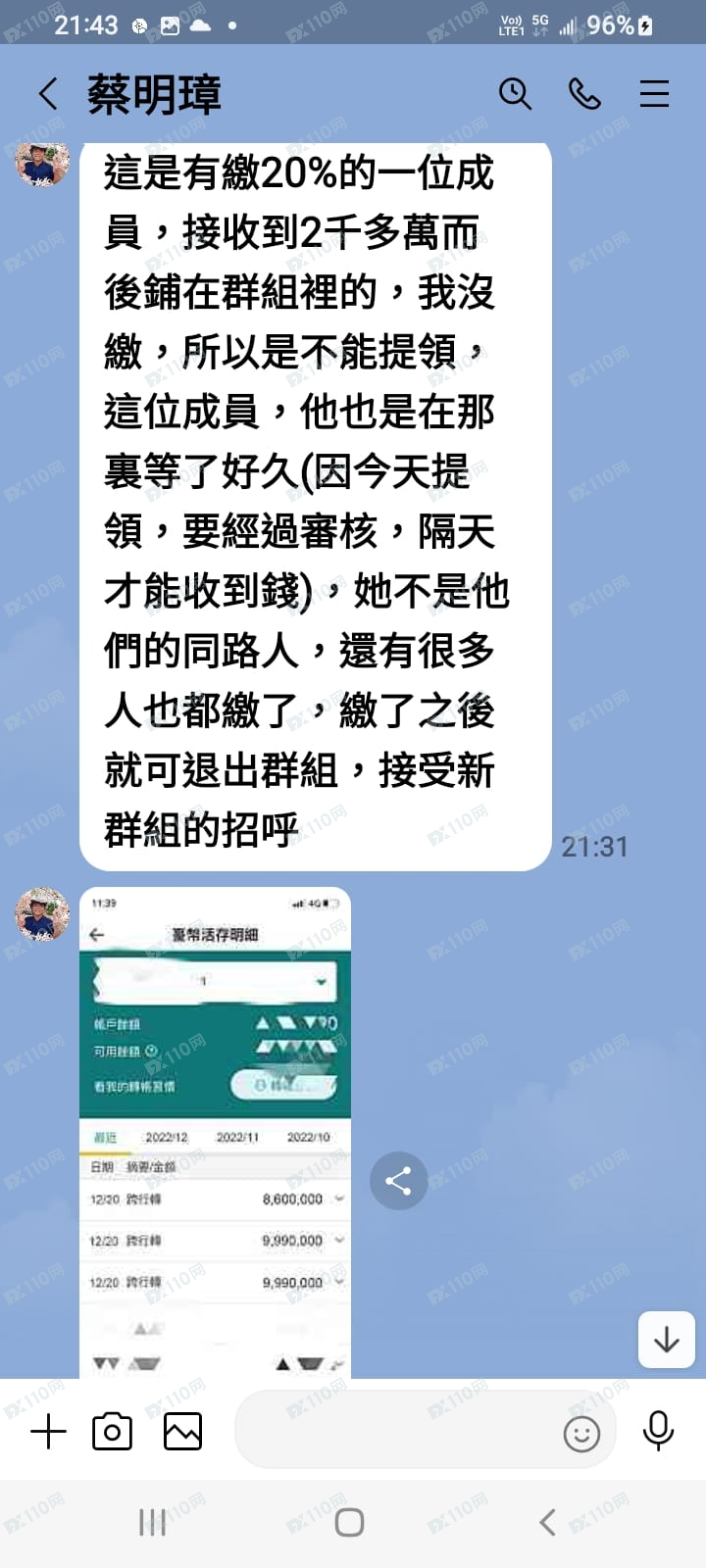Open the plus attachment menu
Viewport: 706px width, 1568px height.
click(48, 1432)
